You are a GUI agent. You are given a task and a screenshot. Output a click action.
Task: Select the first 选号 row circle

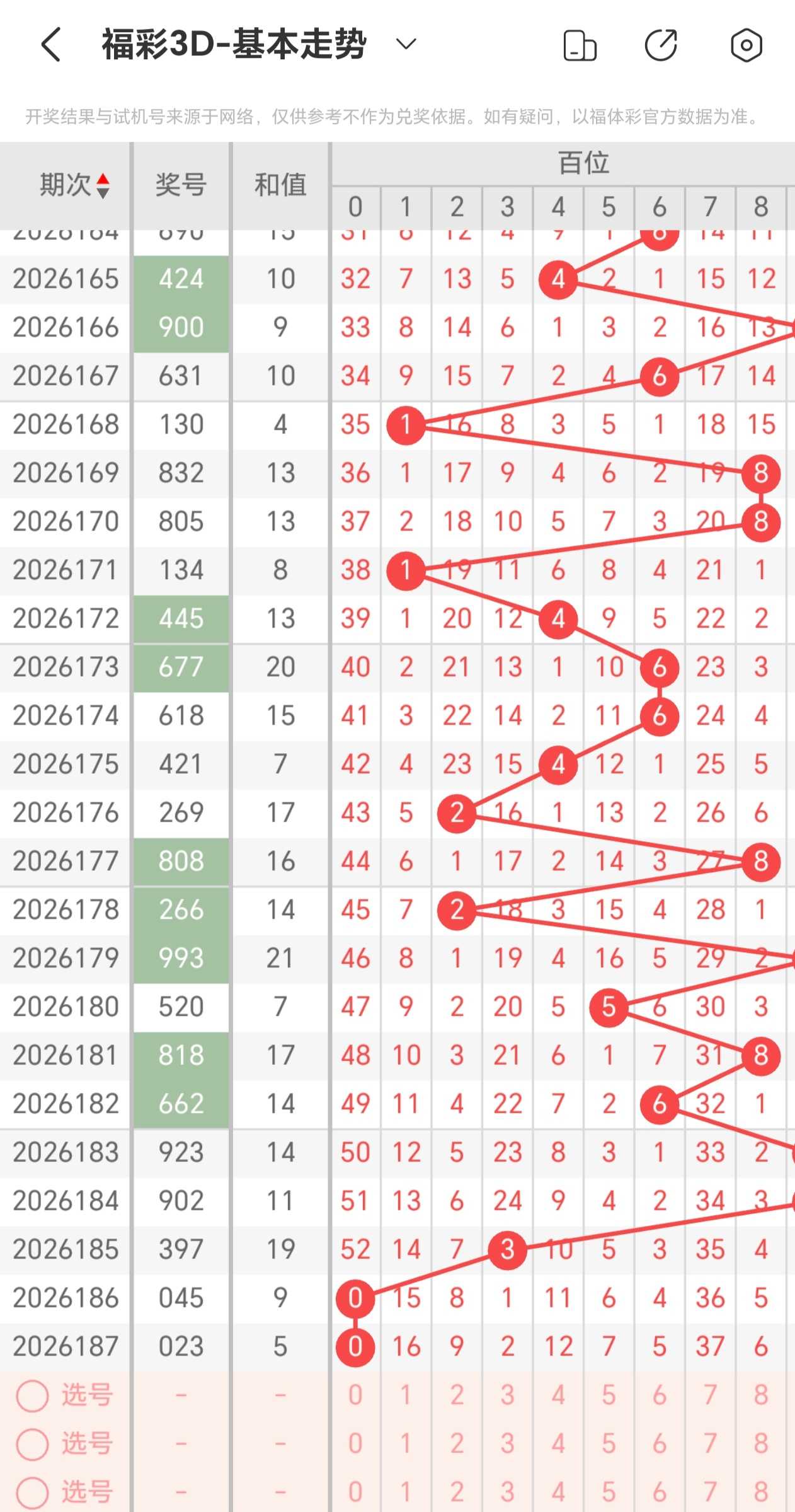point(33,1395)
